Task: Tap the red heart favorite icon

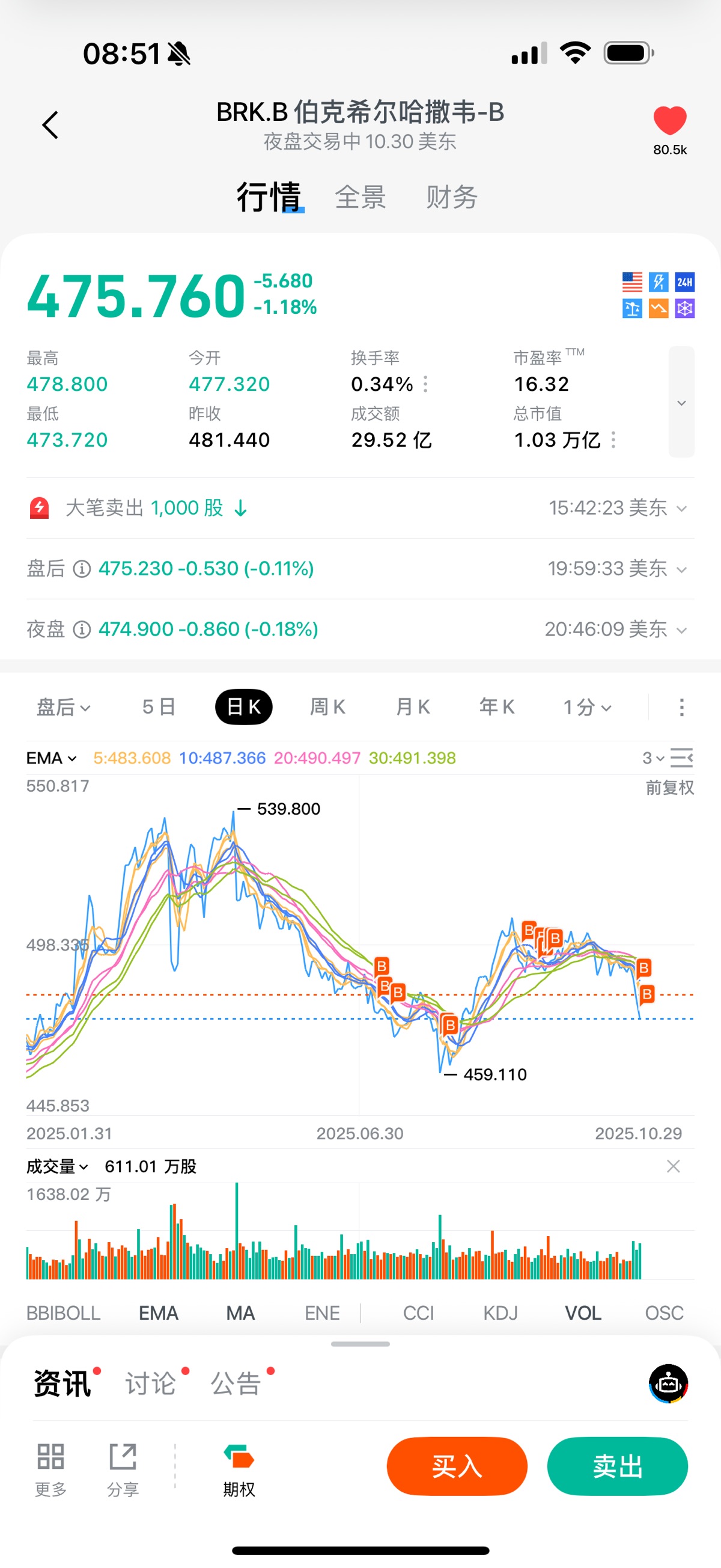Action: tap(669, 120)
